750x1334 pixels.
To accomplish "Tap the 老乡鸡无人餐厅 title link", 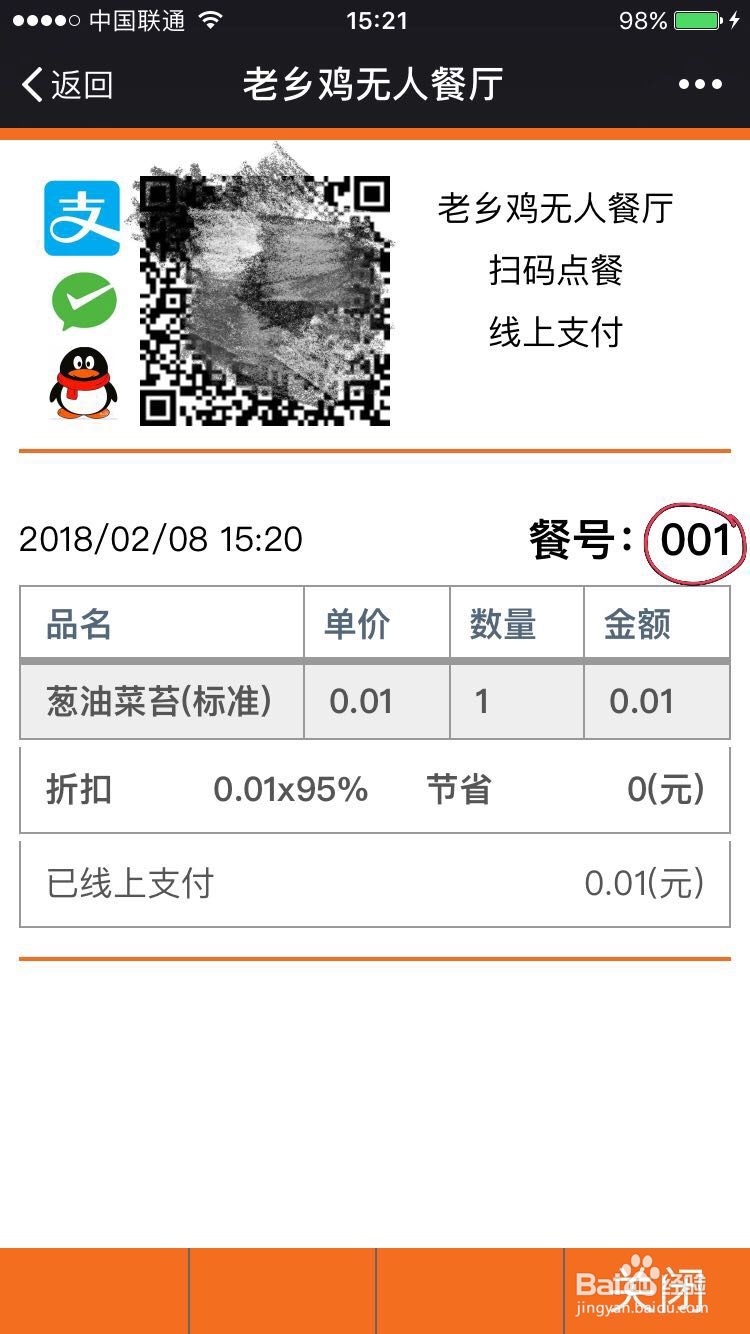I will [x=375, y=86].
